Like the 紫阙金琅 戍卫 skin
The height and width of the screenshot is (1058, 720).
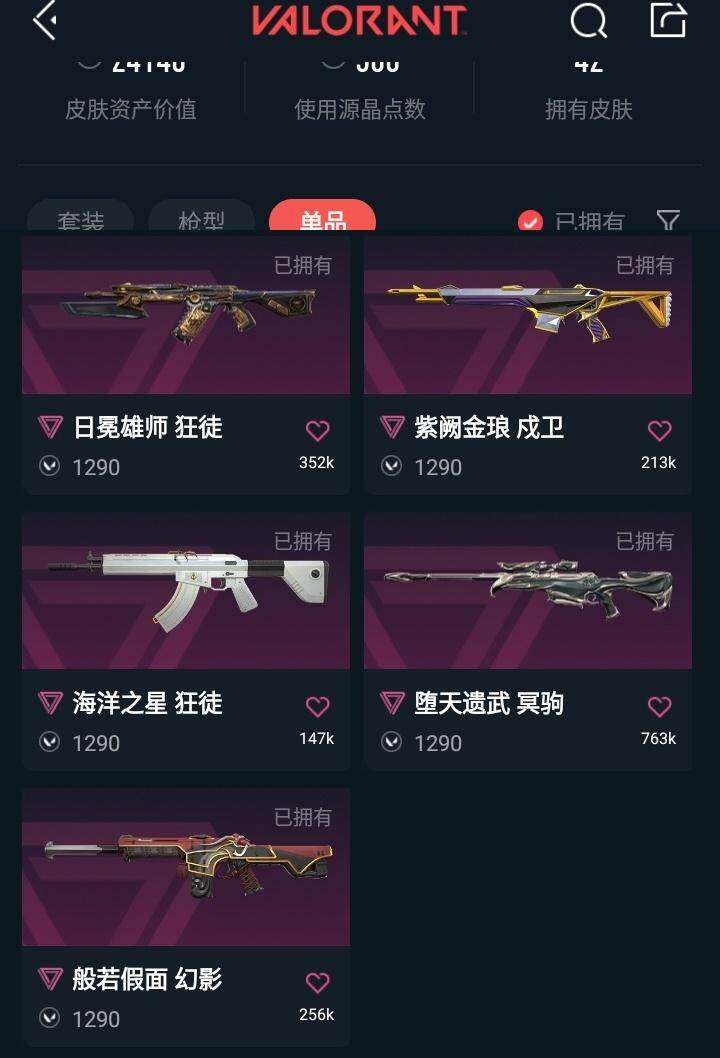(x=659, y=431)
